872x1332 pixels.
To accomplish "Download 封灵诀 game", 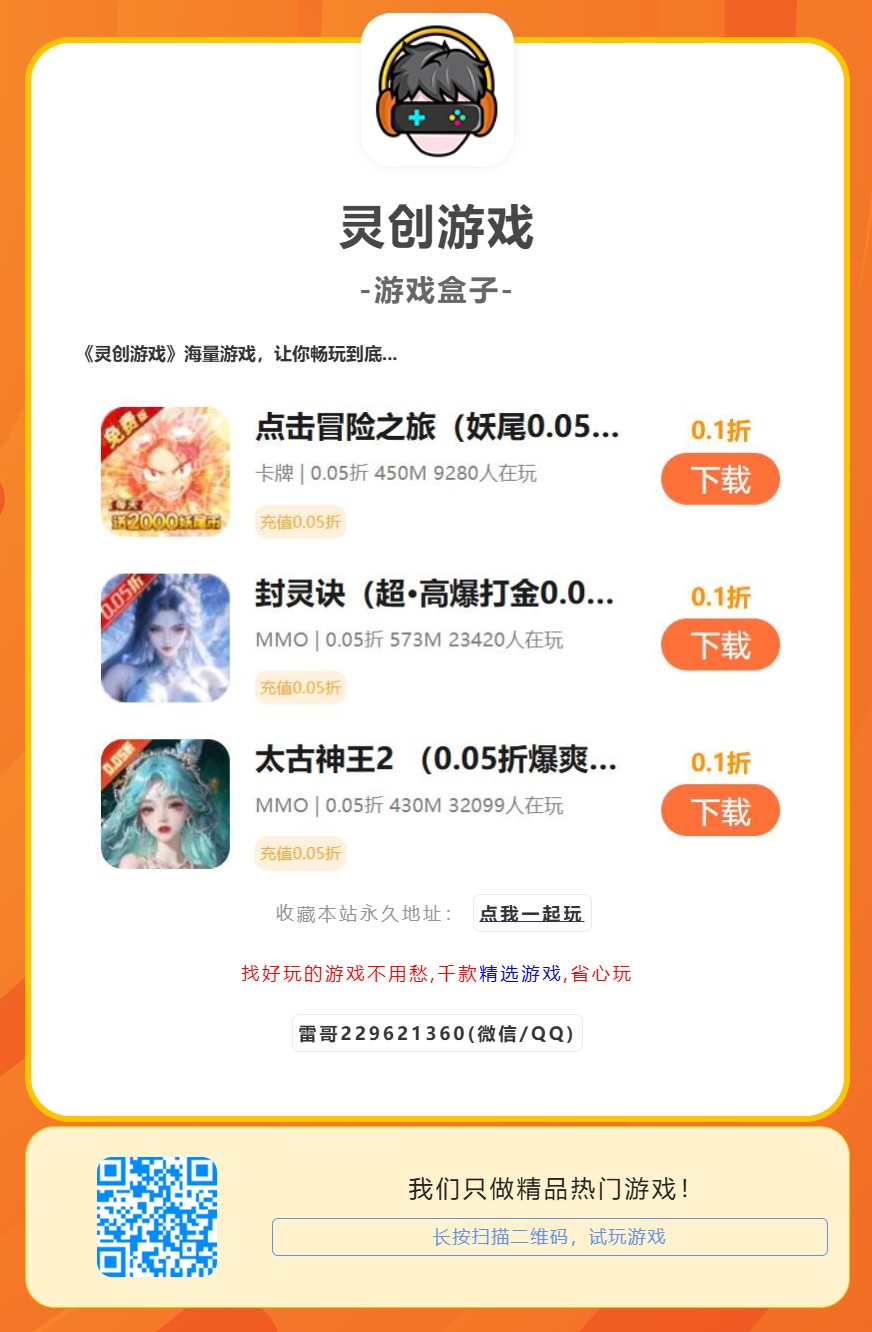I will 720,645.
